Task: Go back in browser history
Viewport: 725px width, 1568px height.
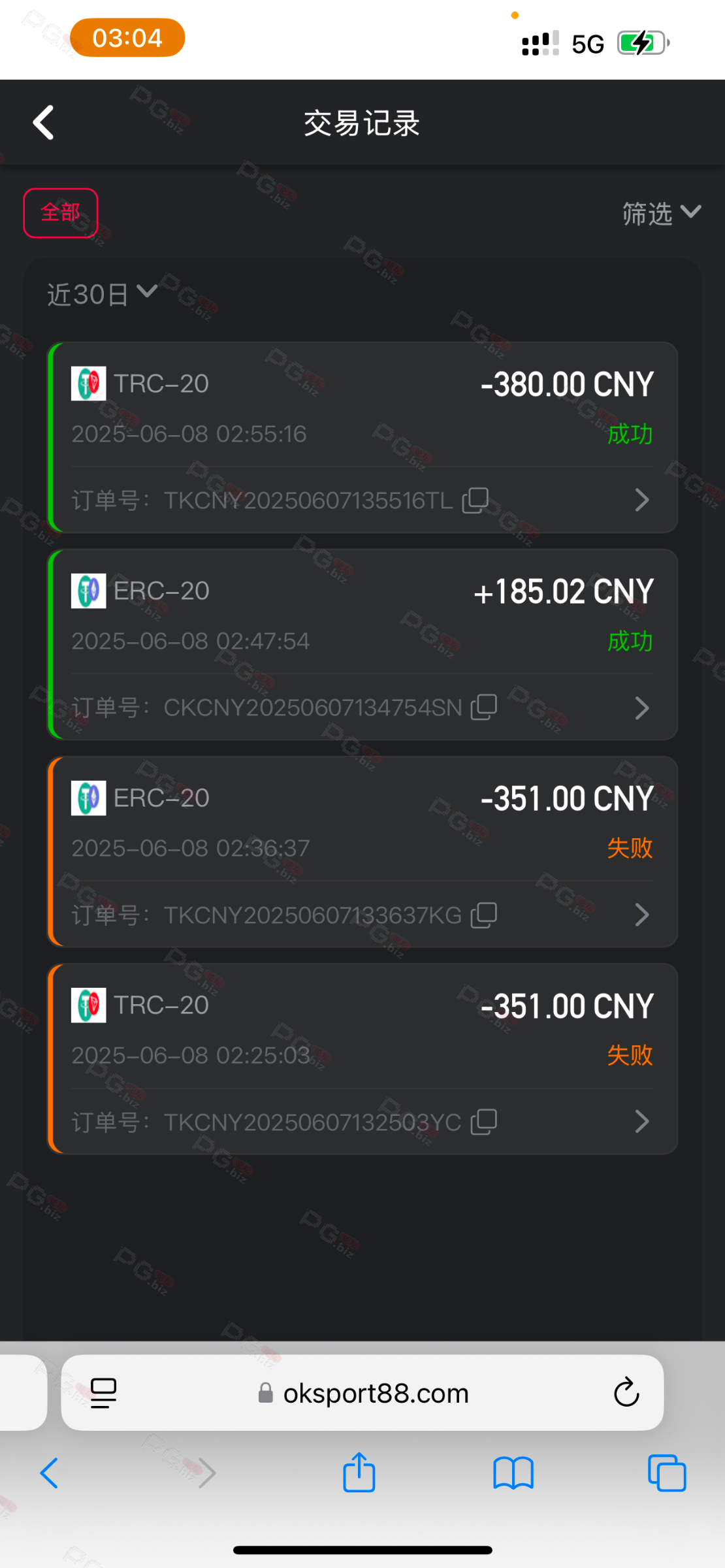Action: coord(50,1473)
